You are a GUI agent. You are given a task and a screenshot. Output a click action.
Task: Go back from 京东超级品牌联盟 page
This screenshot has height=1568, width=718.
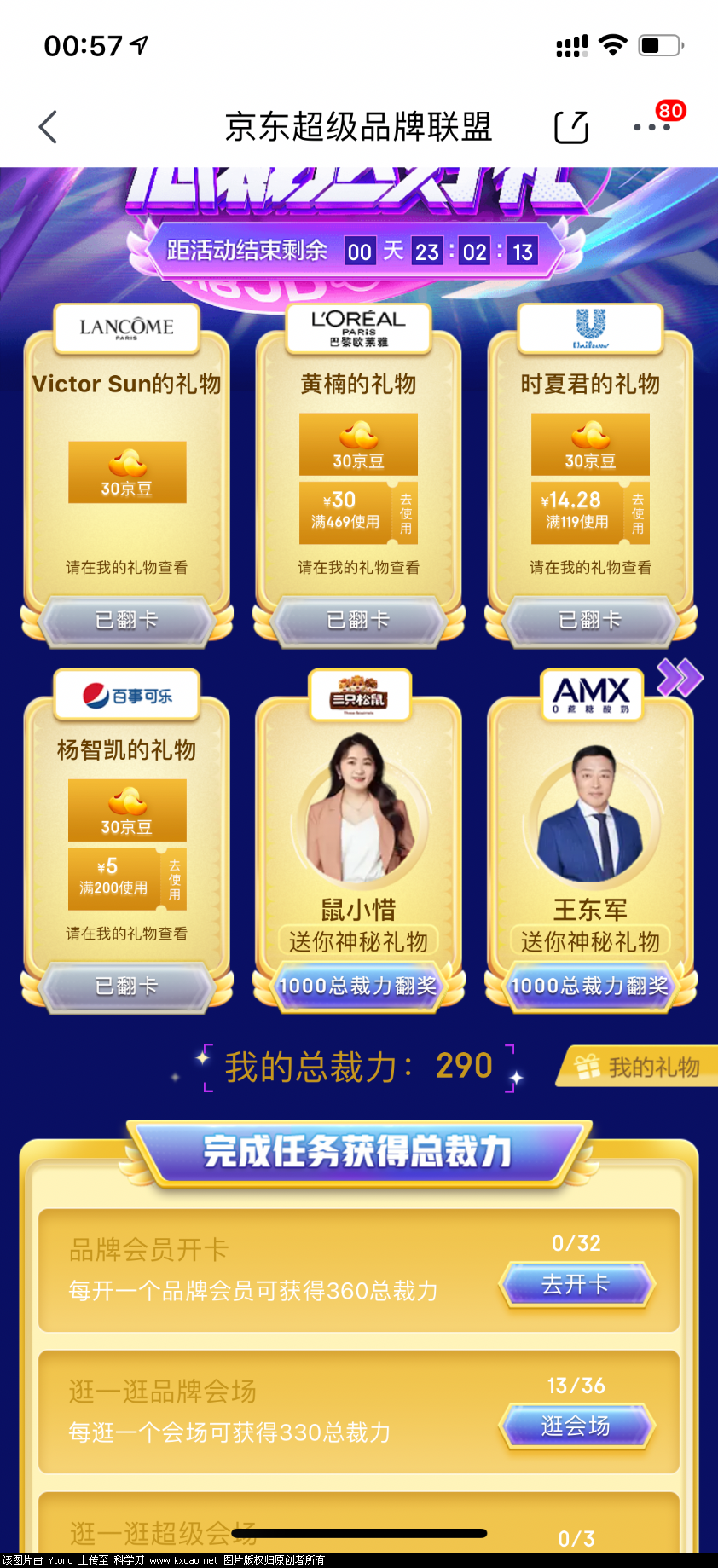(49, 127)
